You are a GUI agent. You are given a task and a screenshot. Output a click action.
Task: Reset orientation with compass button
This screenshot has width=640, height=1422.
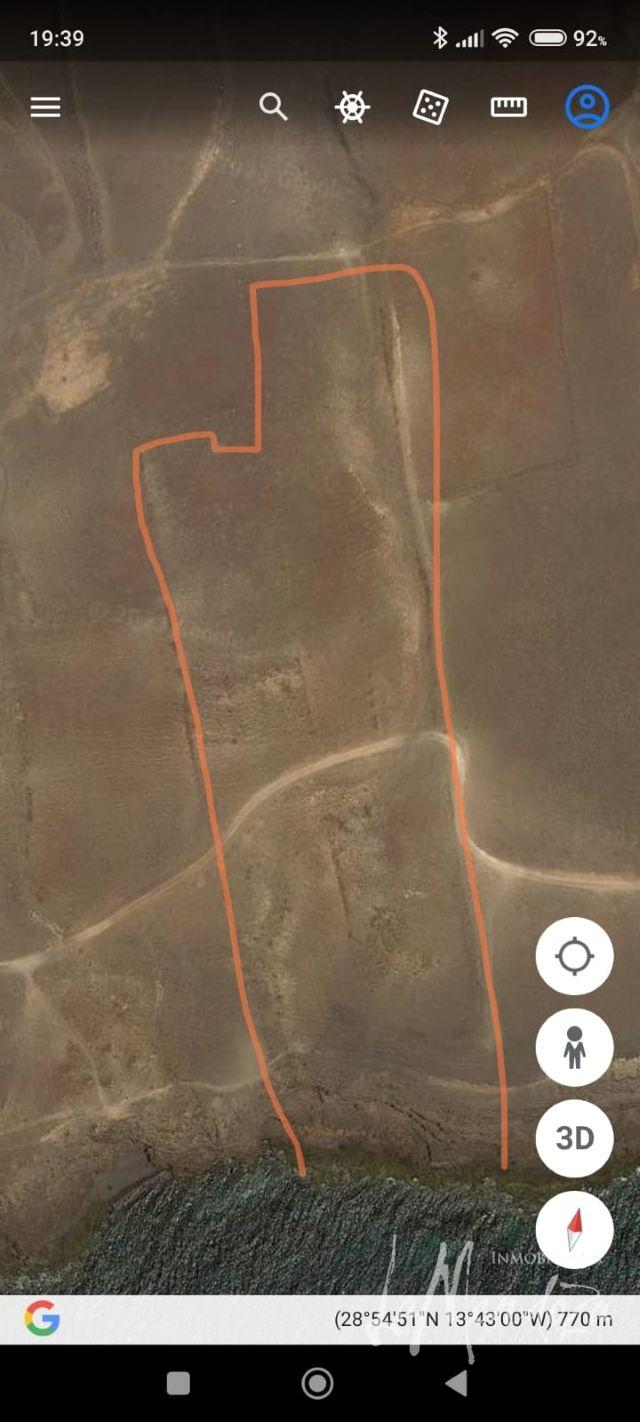tap(574, 1229)
